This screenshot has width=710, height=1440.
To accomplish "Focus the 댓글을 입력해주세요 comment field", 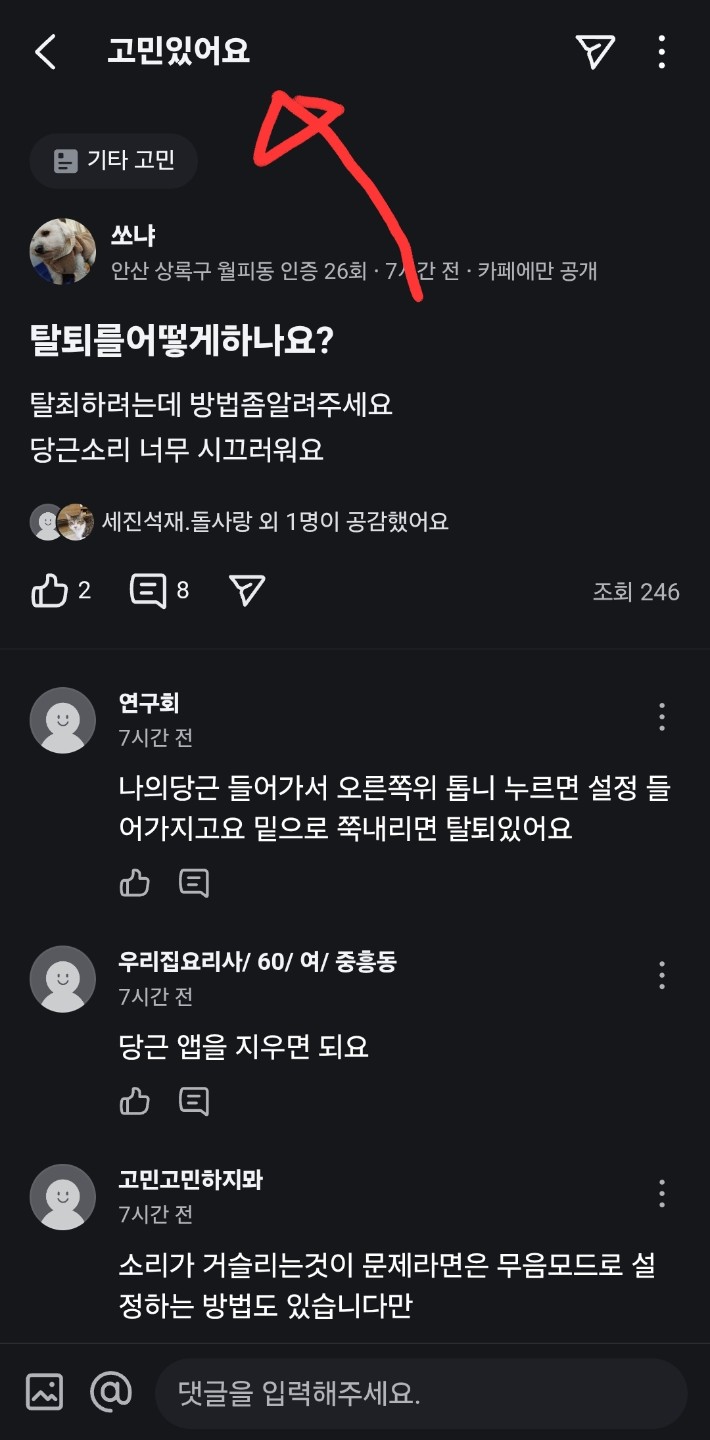I will pyautogui.click(x=420, y=1393).
